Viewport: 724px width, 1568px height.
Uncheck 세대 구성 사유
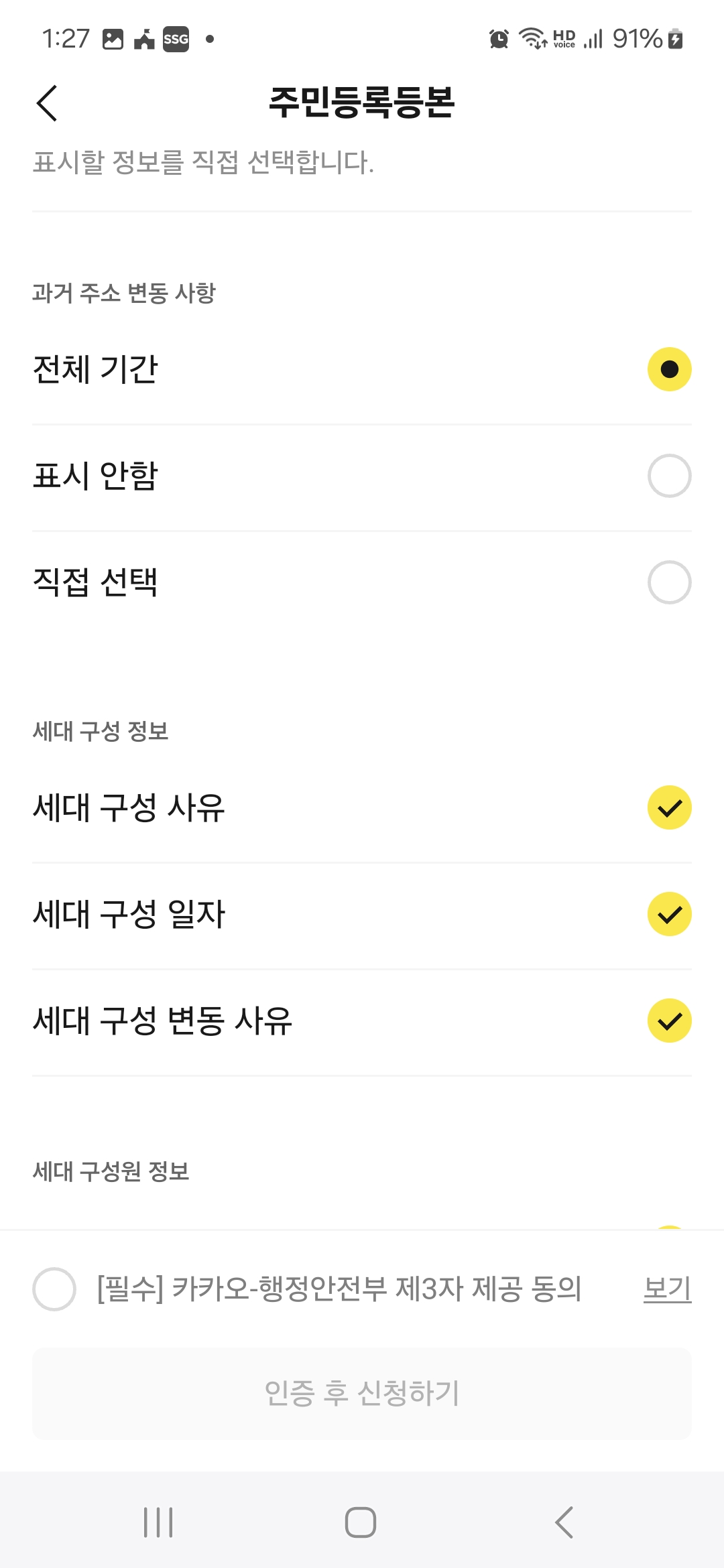(x=668, y=807)
